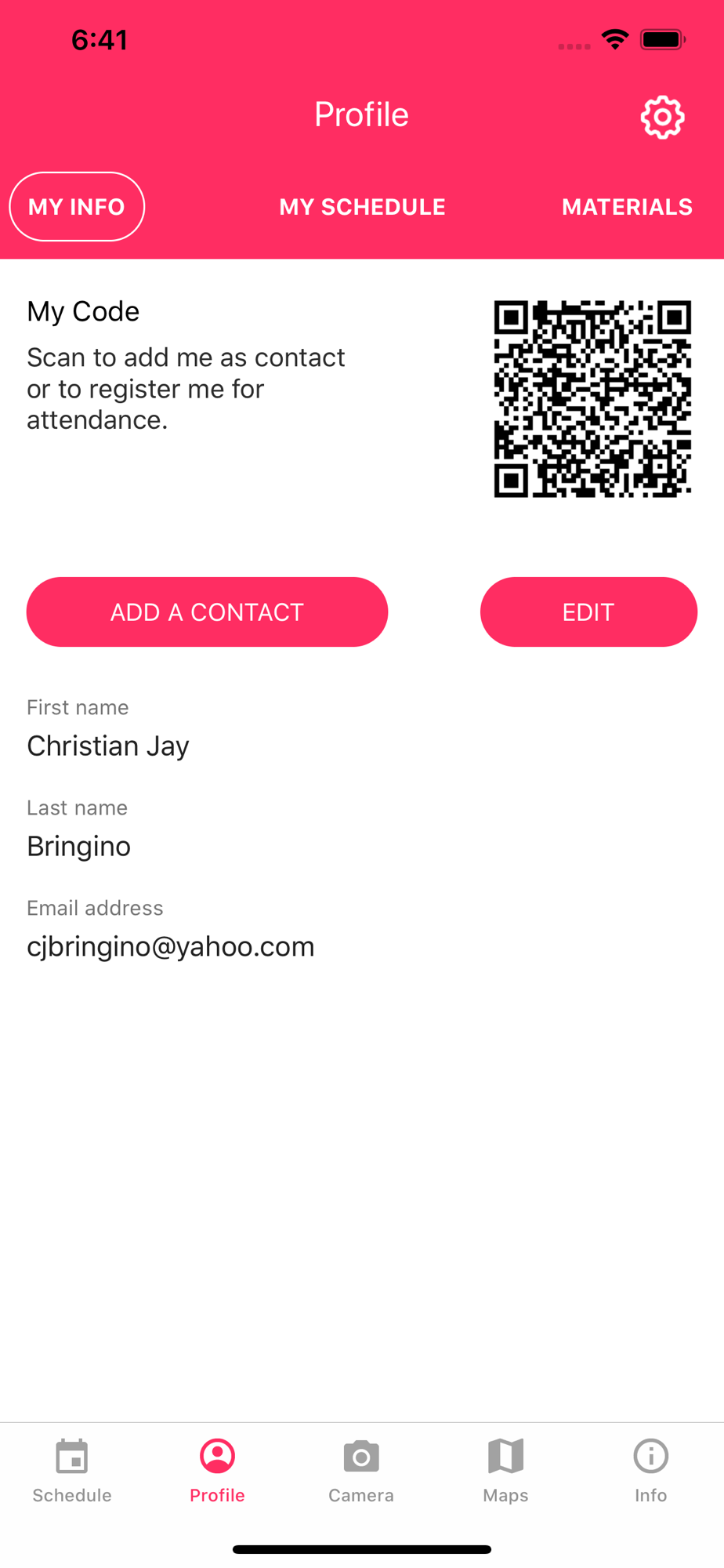Switch to the MATERIALS tab
Screen dimensions: 724x1568
click(627, 207)
